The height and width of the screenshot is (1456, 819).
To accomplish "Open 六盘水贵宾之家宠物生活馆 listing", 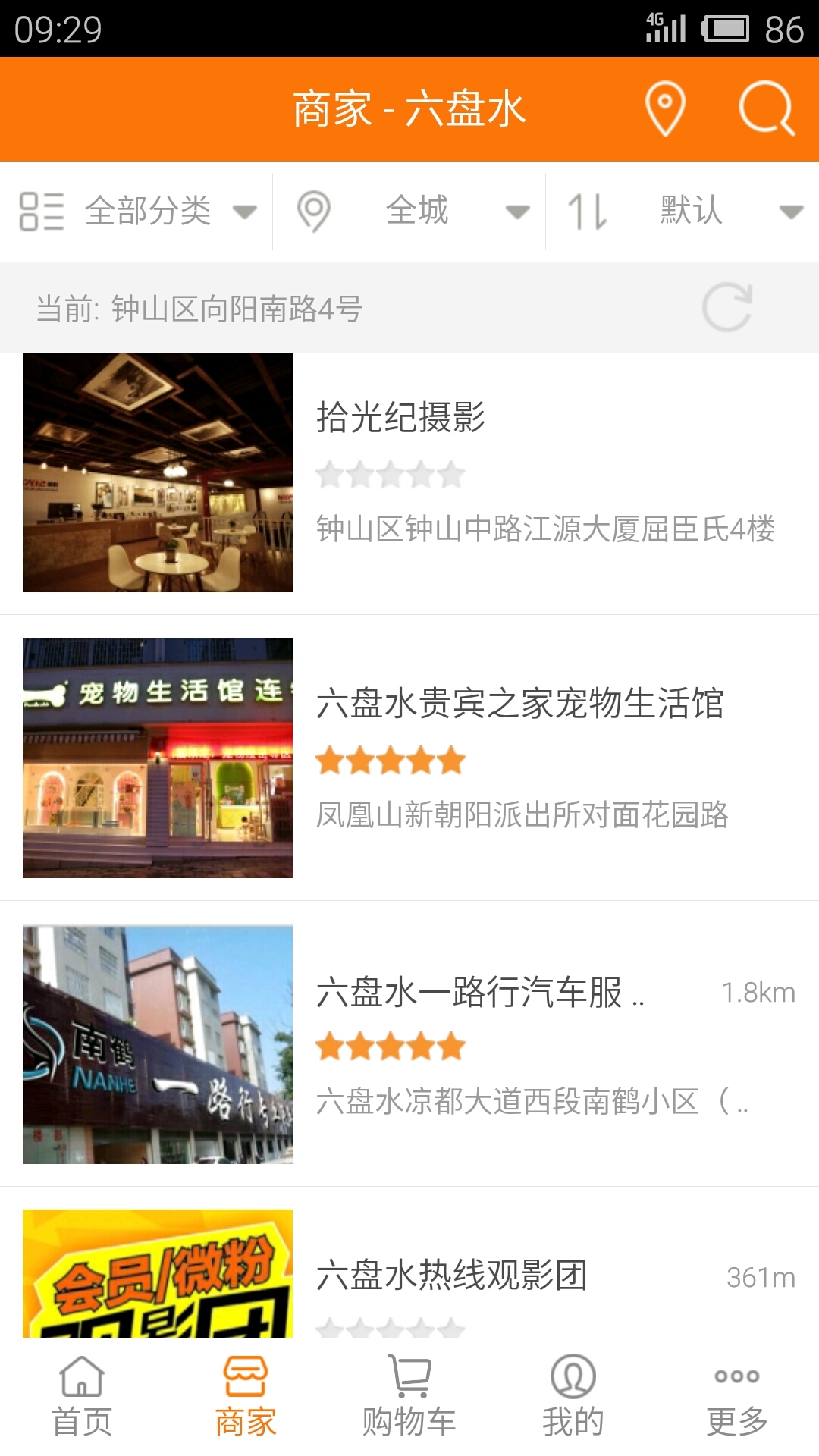I will (409, 758).
